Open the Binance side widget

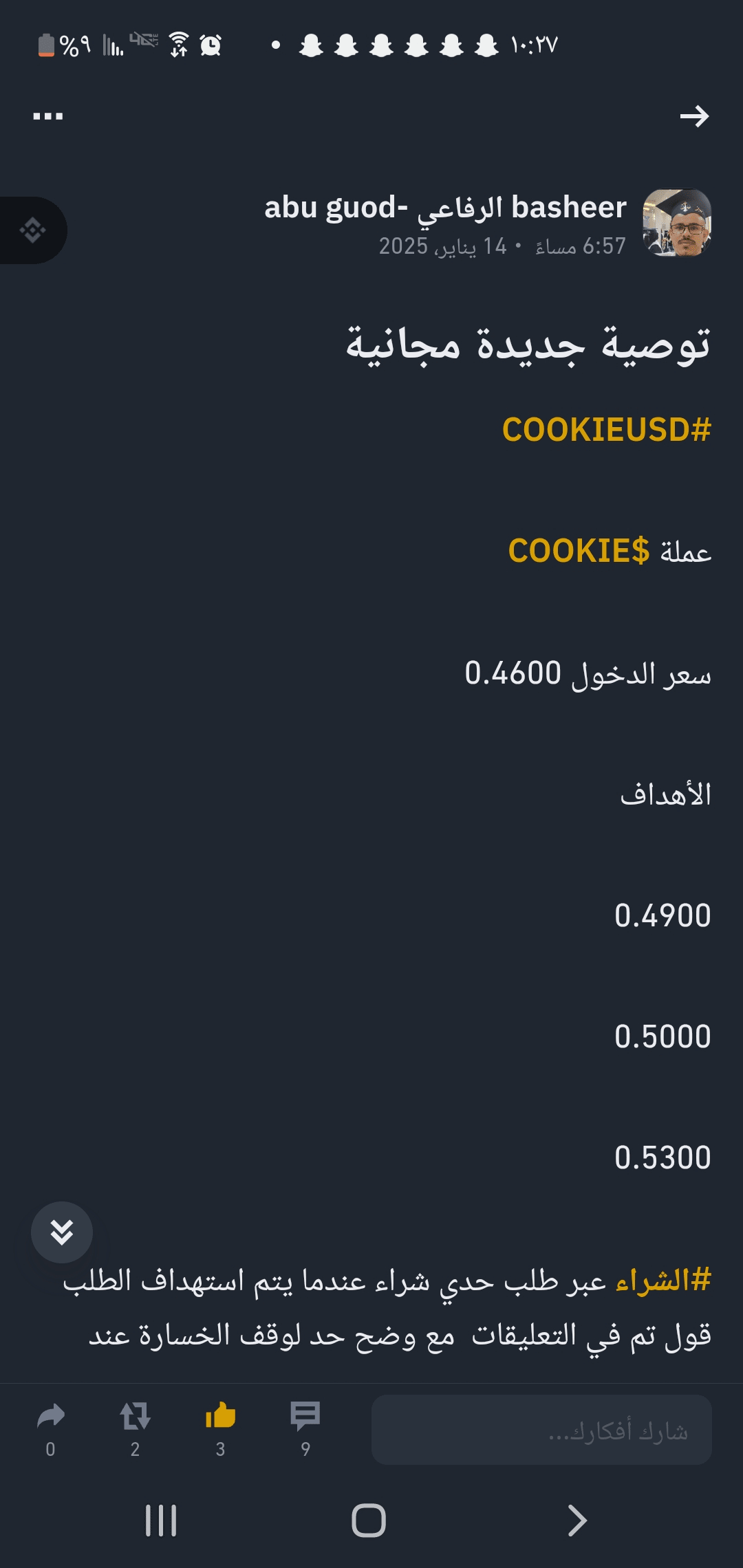point(33,230)
